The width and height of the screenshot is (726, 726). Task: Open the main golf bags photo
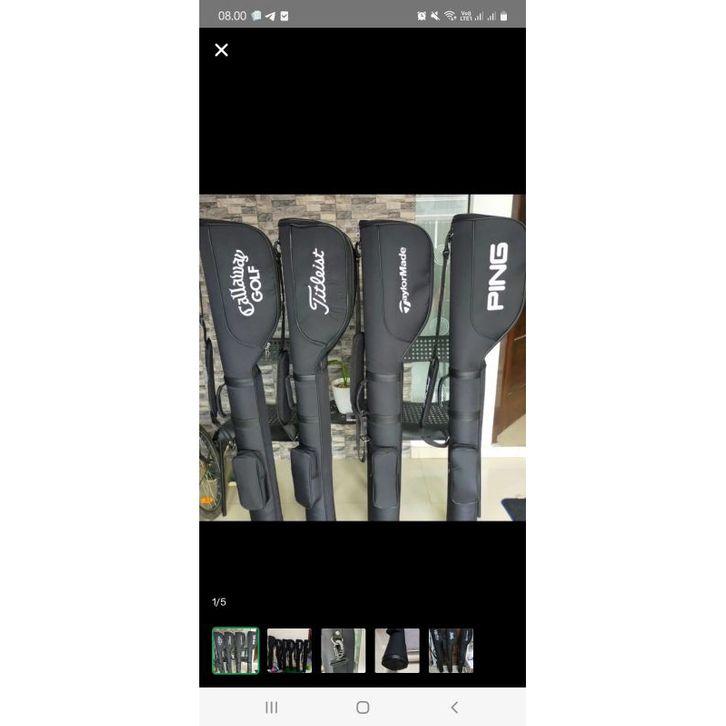pos(362,357)
